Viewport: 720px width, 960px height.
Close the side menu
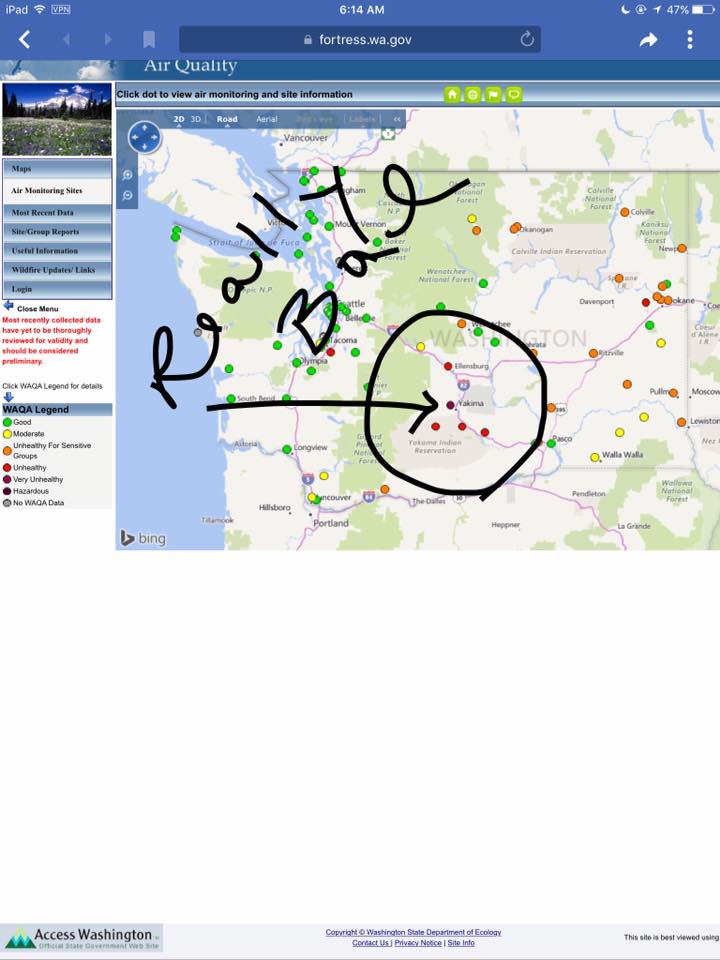coord(38,309)
